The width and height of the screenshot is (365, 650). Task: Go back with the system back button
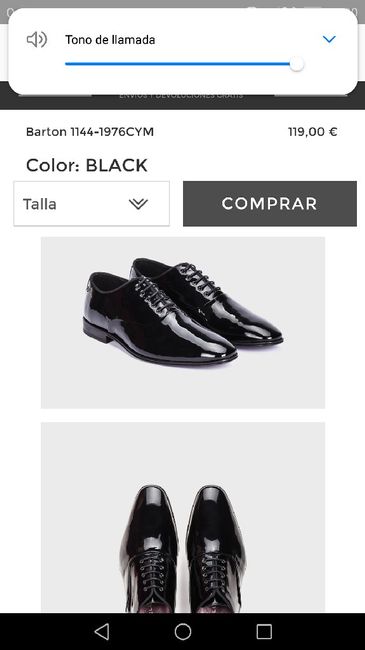(x=102, y=632)
